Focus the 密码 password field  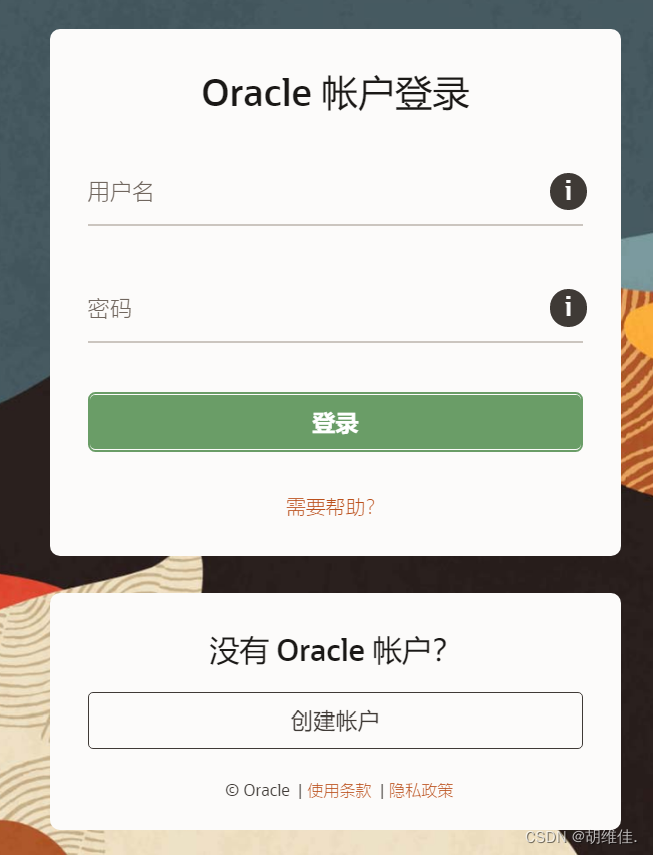click(310, 309)
